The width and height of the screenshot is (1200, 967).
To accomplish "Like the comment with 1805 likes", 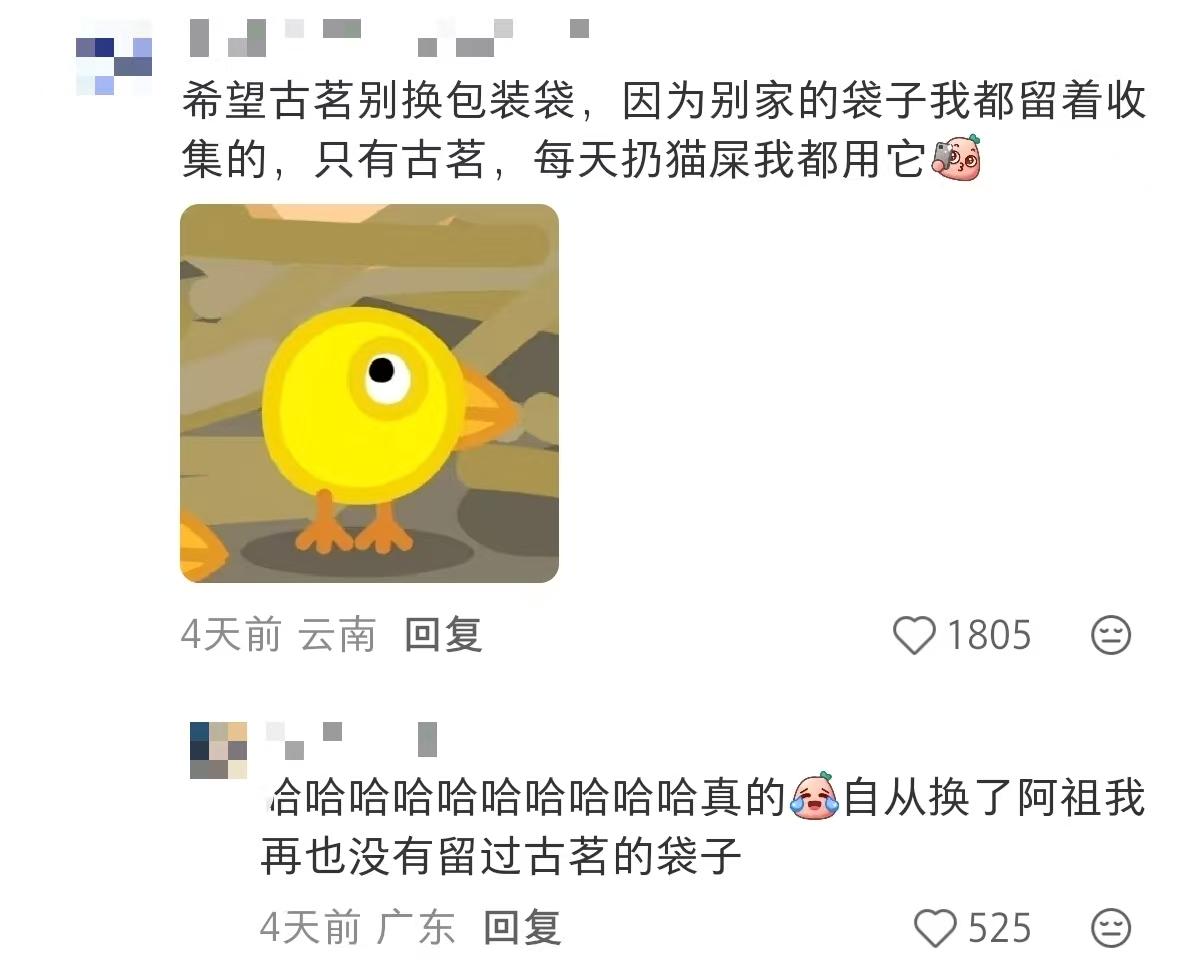I will coord(913,635).
